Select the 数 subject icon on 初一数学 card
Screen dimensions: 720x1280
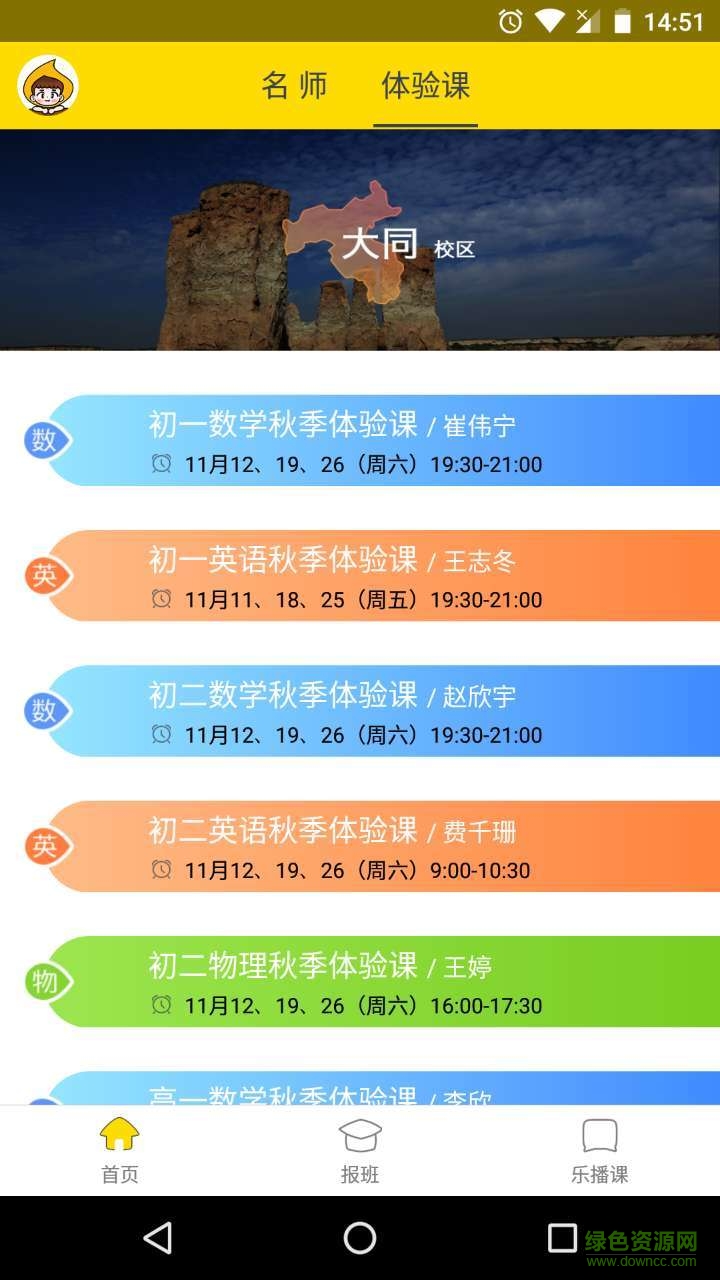point(44,440)
